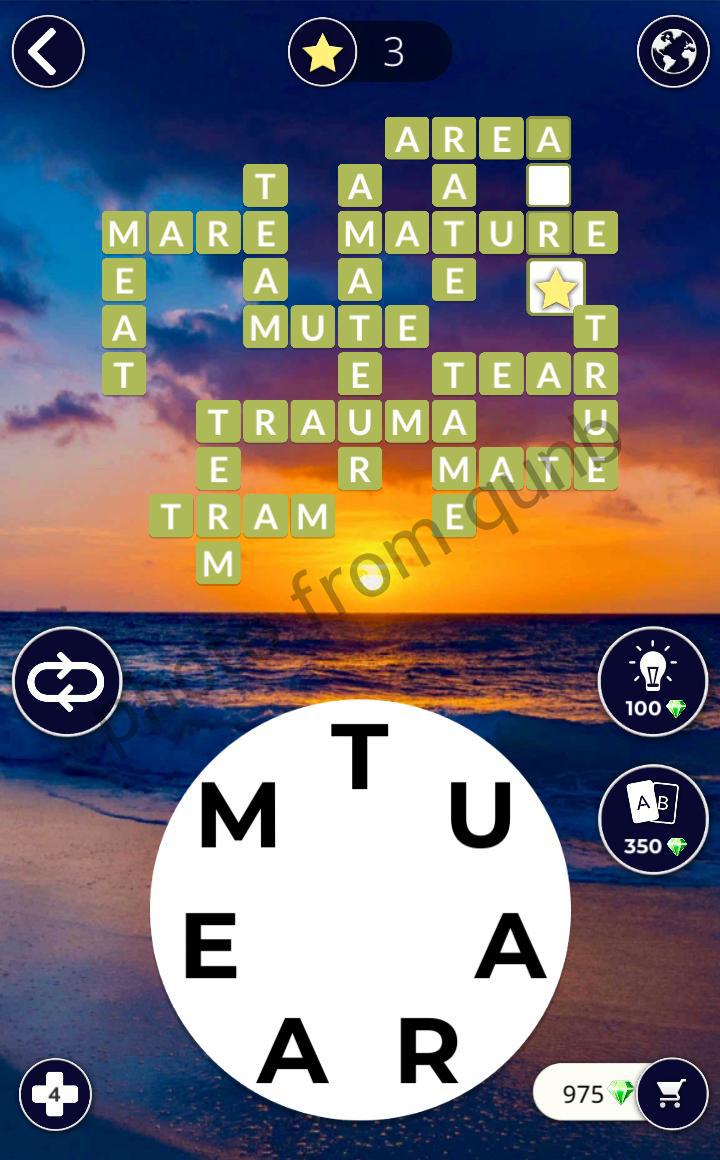Open the shop cart
Screen dimensions: 720x1160
(x=672, y=1093)
